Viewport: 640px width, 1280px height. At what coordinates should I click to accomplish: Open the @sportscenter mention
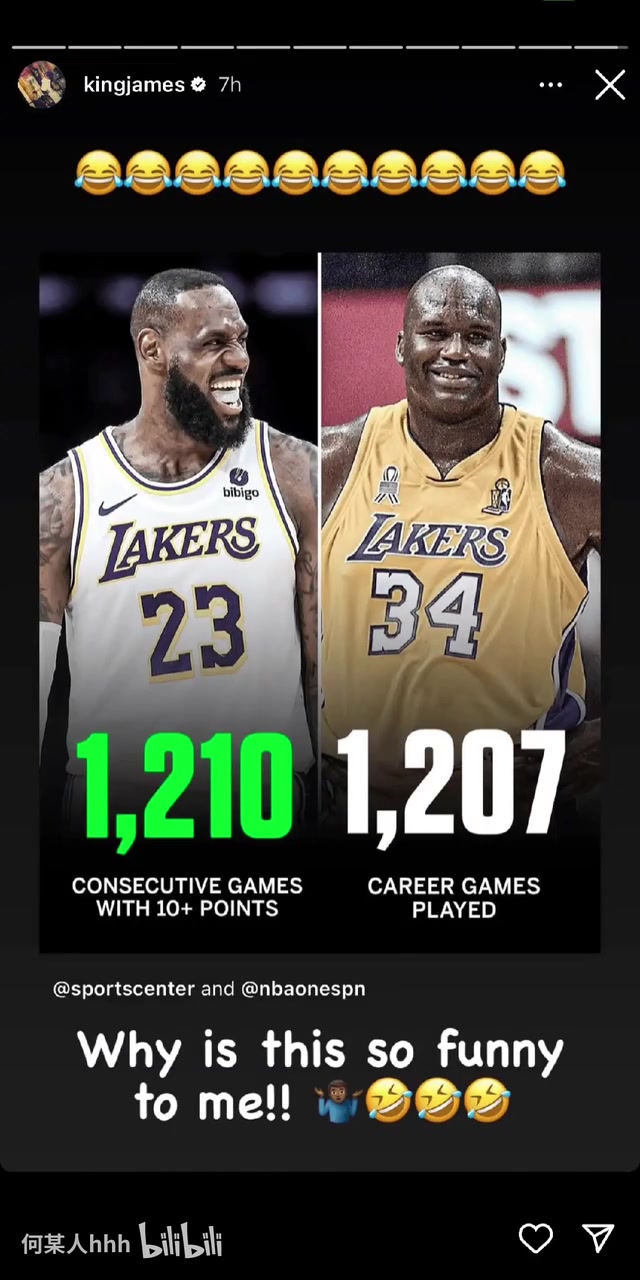[x=124, y=989]
